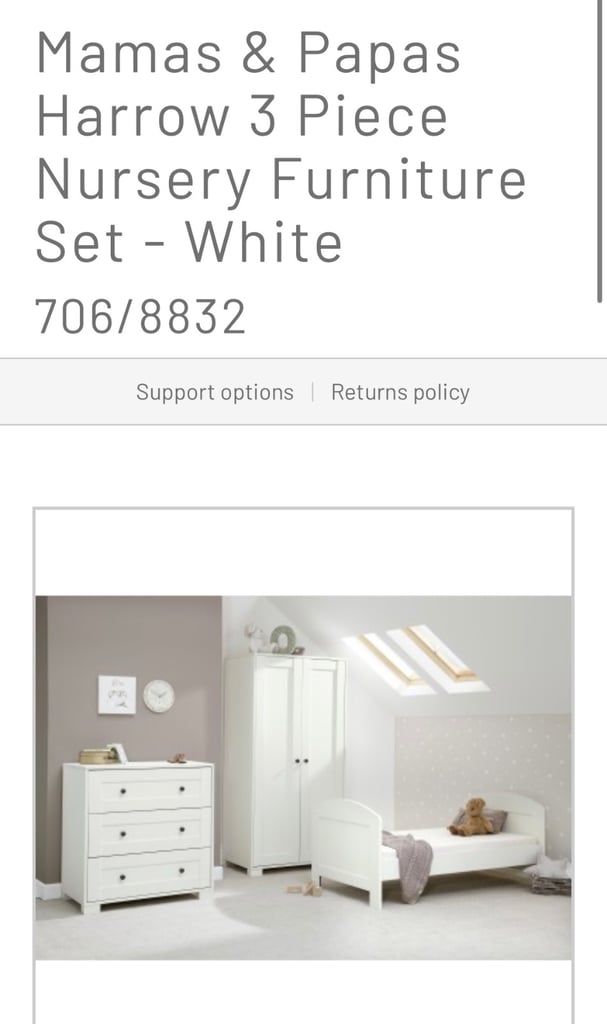View the Returns policy

(x=401, y=392)
